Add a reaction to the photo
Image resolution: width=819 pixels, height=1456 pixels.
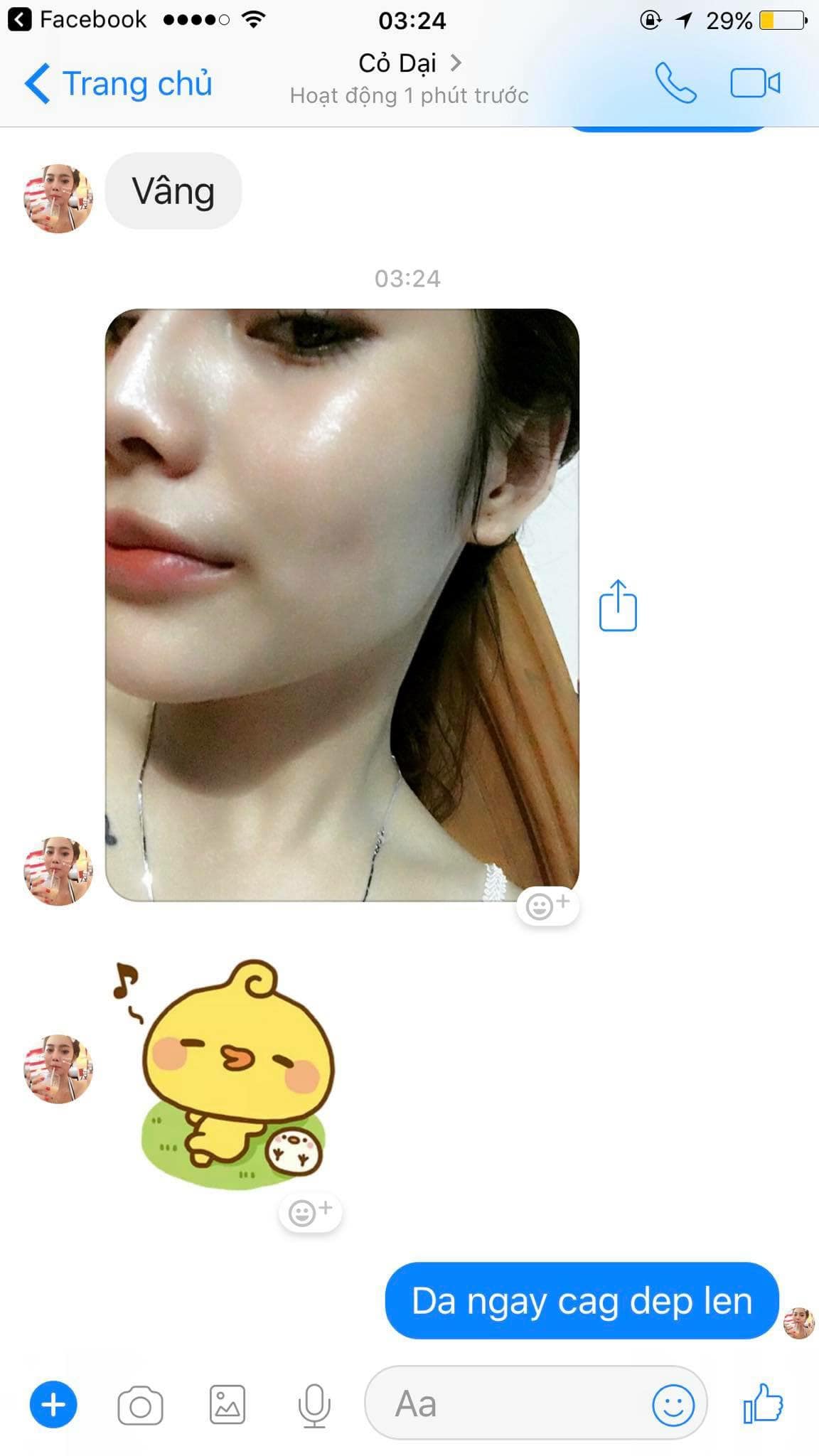(547, 906)
